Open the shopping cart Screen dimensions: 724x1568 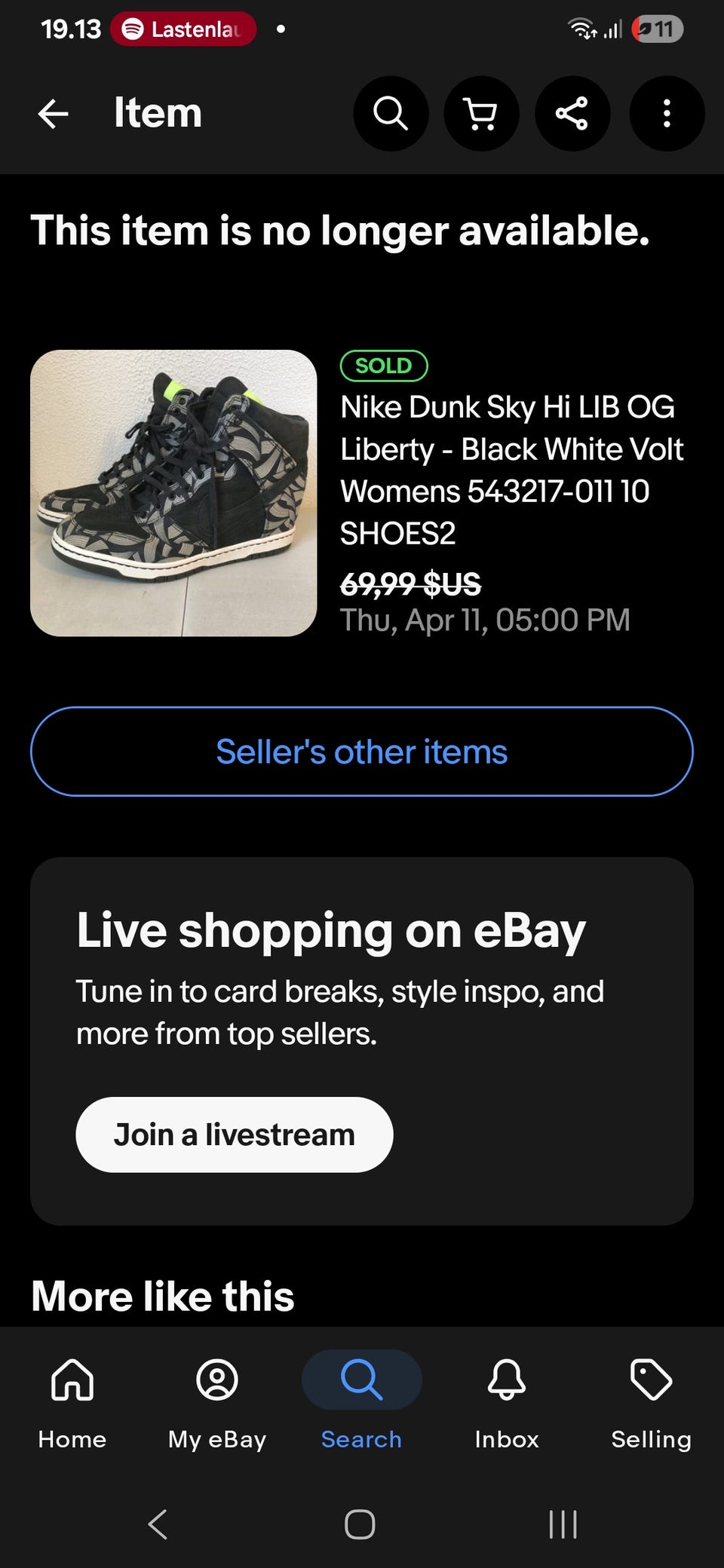point(481,114)
